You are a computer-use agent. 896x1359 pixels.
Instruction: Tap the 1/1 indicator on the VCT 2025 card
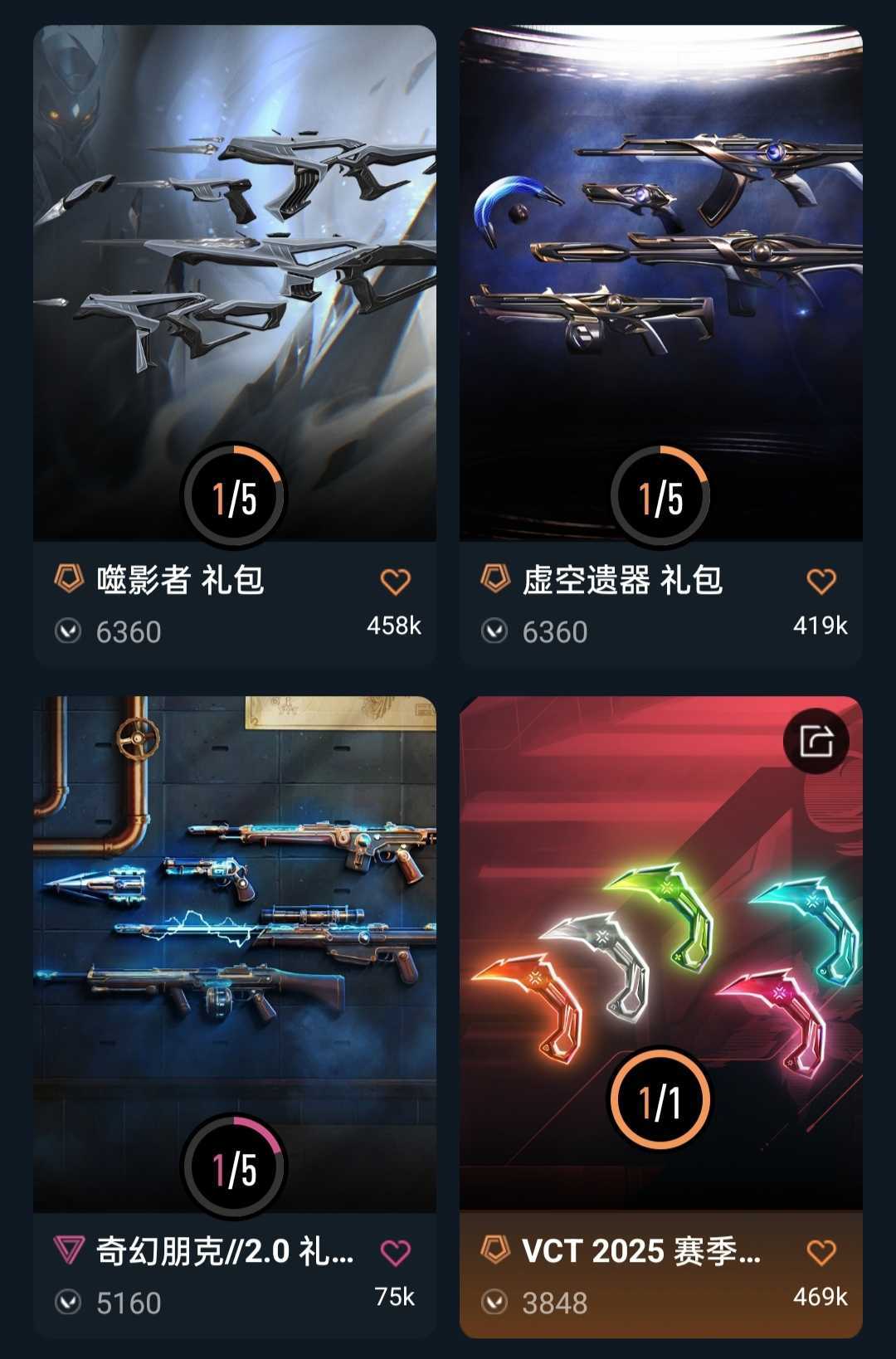click(x=661, y=1101)
